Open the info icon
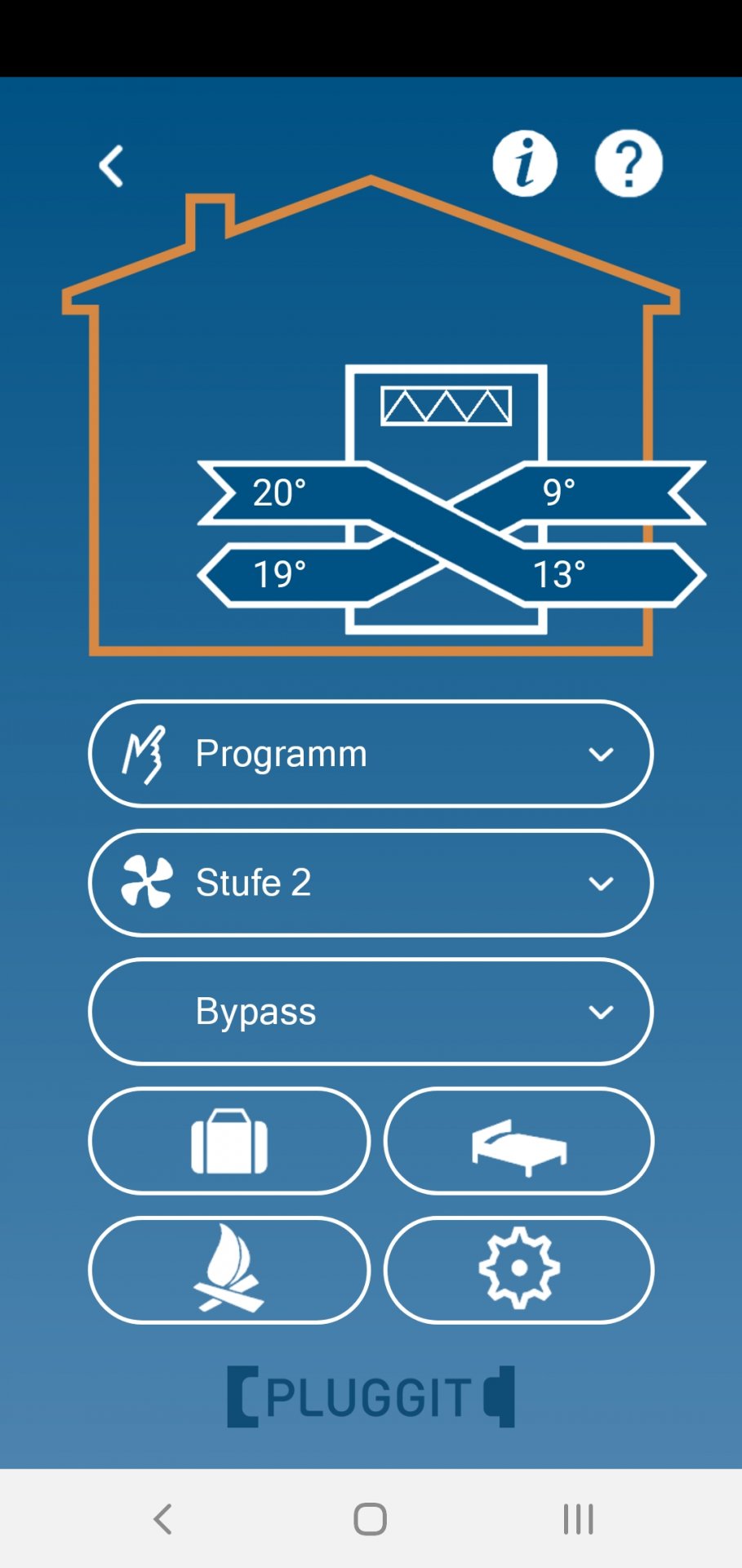 point(525,163)
